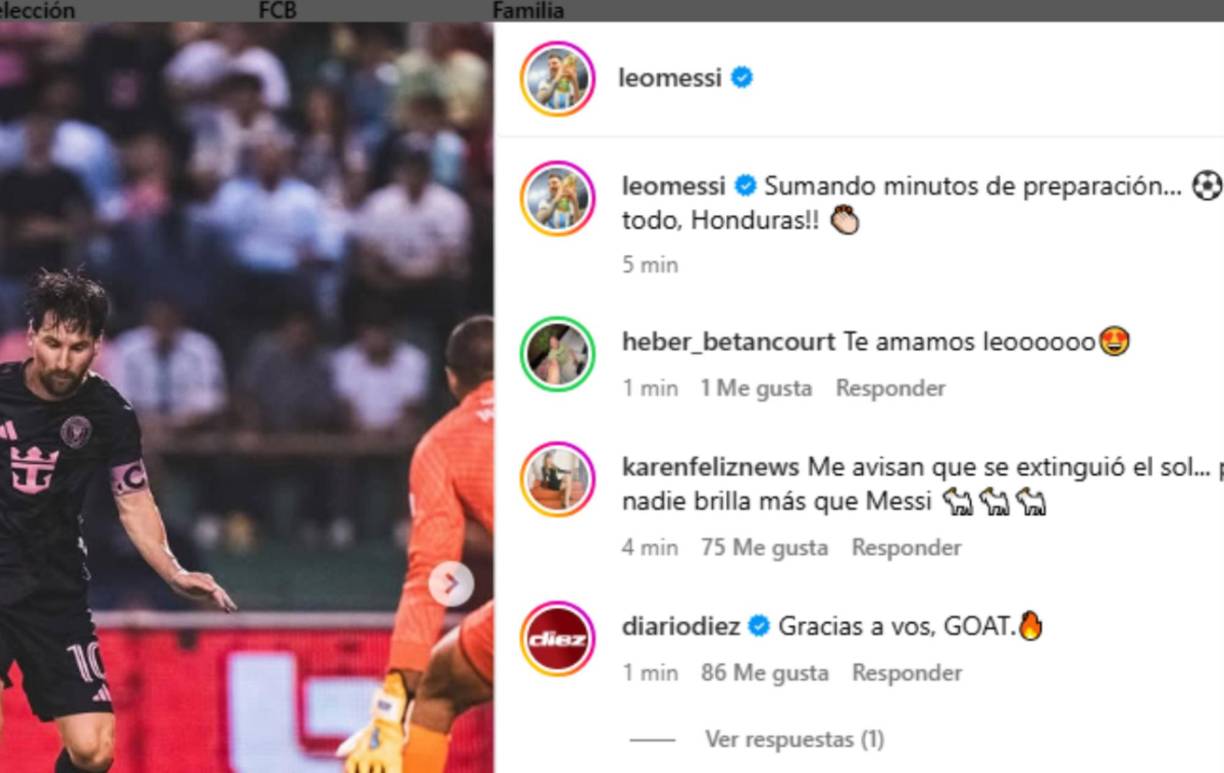Go to next photo in carousel
This screenshot has height=773, width=1224.
click(451, 584)
